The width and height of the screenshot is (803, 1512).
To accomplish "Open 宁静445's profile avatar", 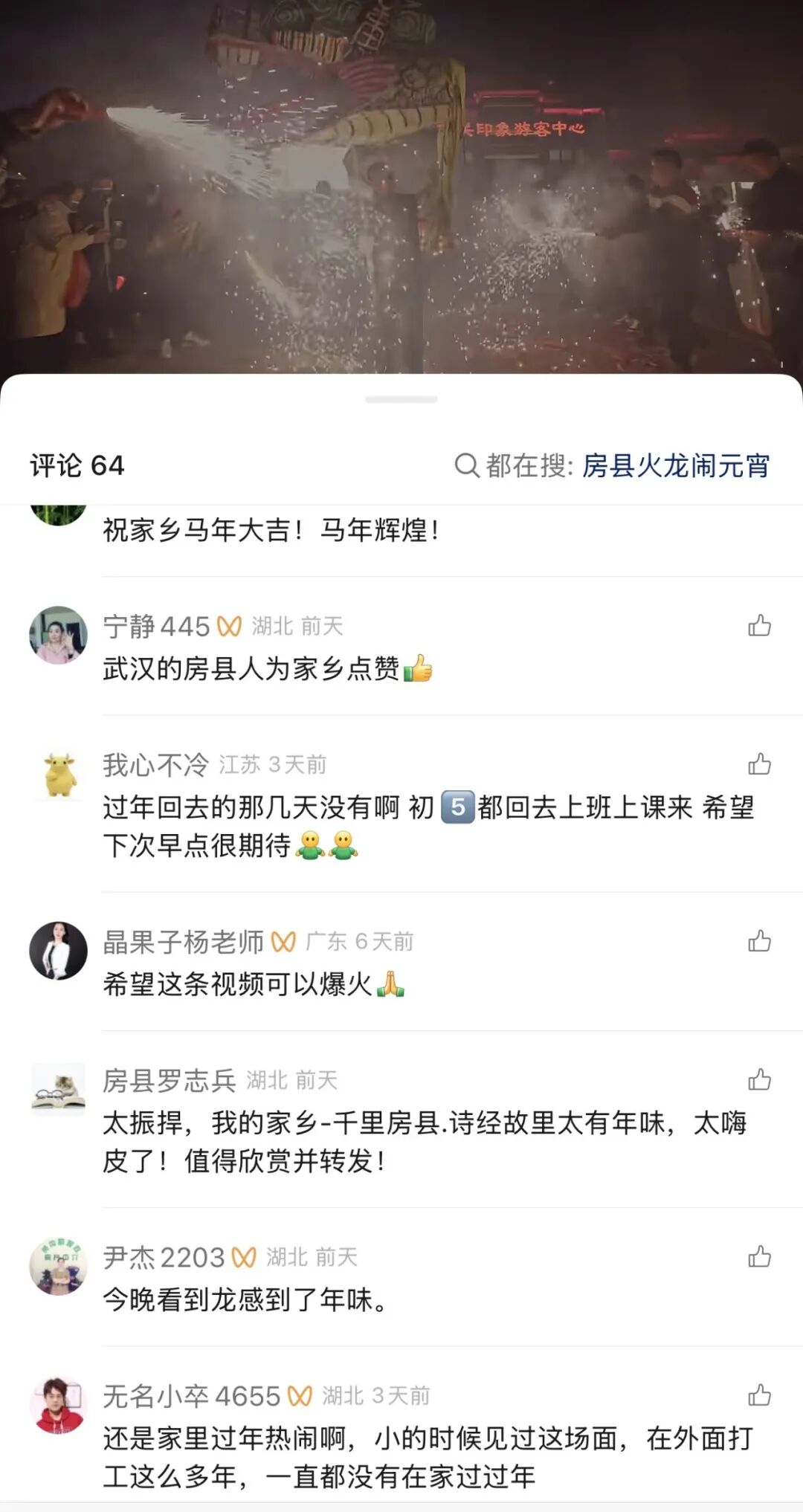I will click(58, 635).
